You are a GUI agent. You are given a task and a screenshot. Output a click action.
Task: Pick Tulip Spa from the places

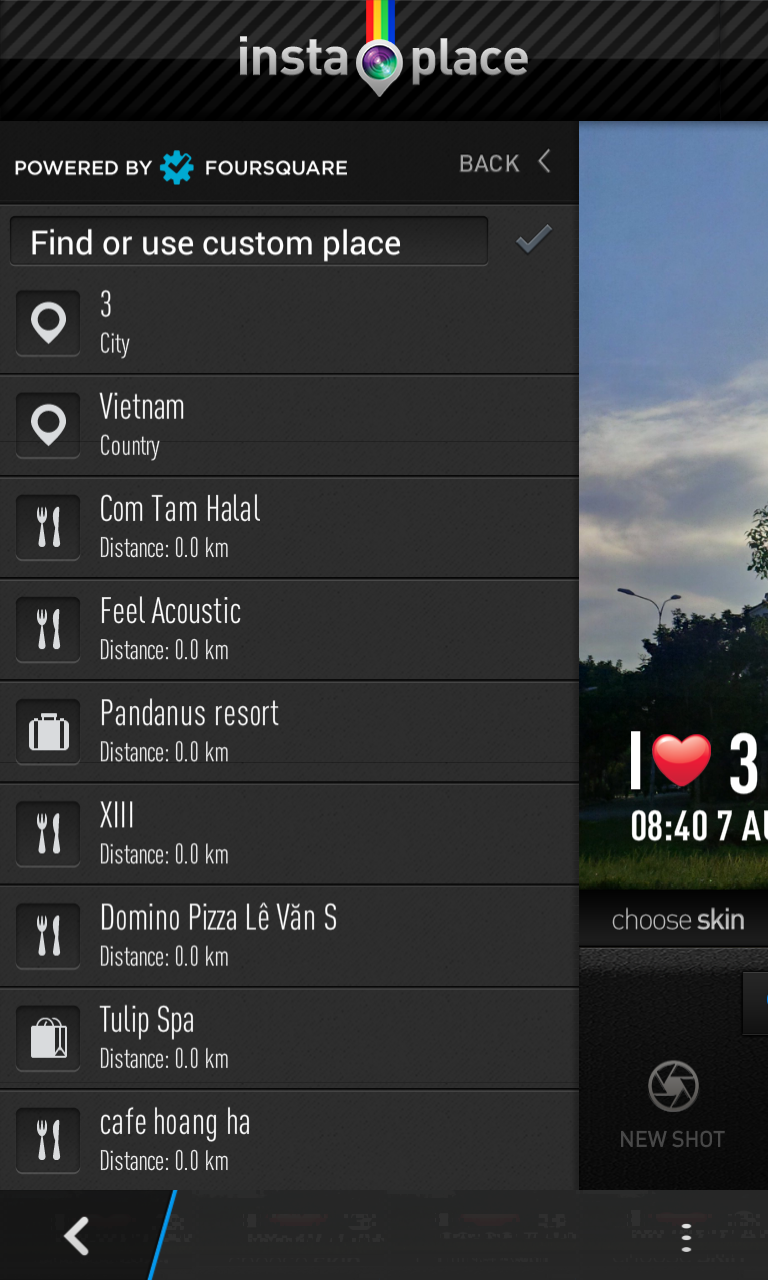pyautogui.click(x=289, y=1039)
